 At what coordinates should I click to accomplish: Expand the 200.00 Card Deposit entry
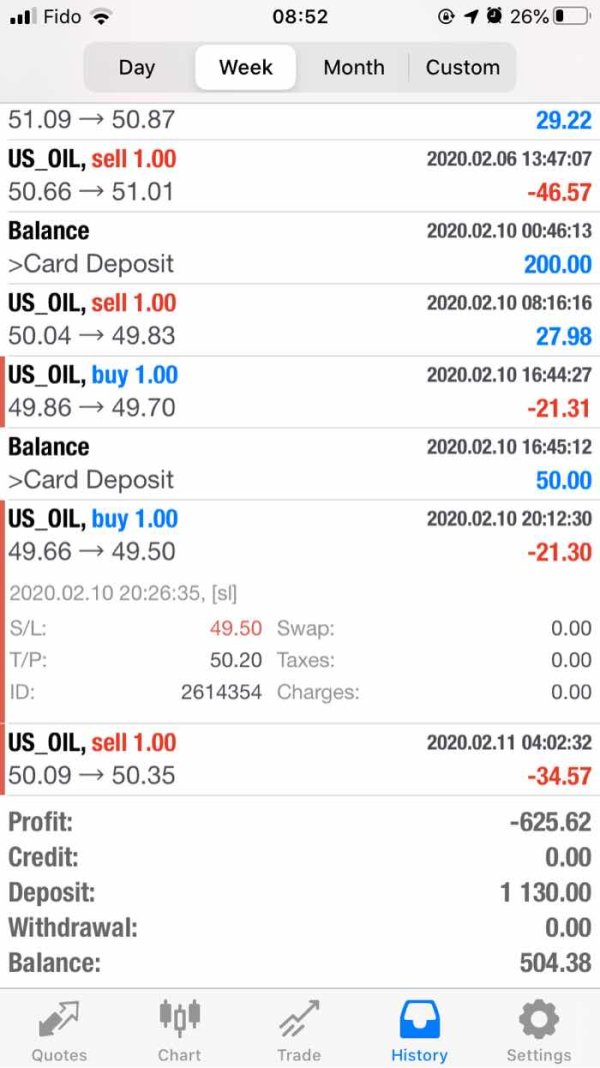point(300,248)
